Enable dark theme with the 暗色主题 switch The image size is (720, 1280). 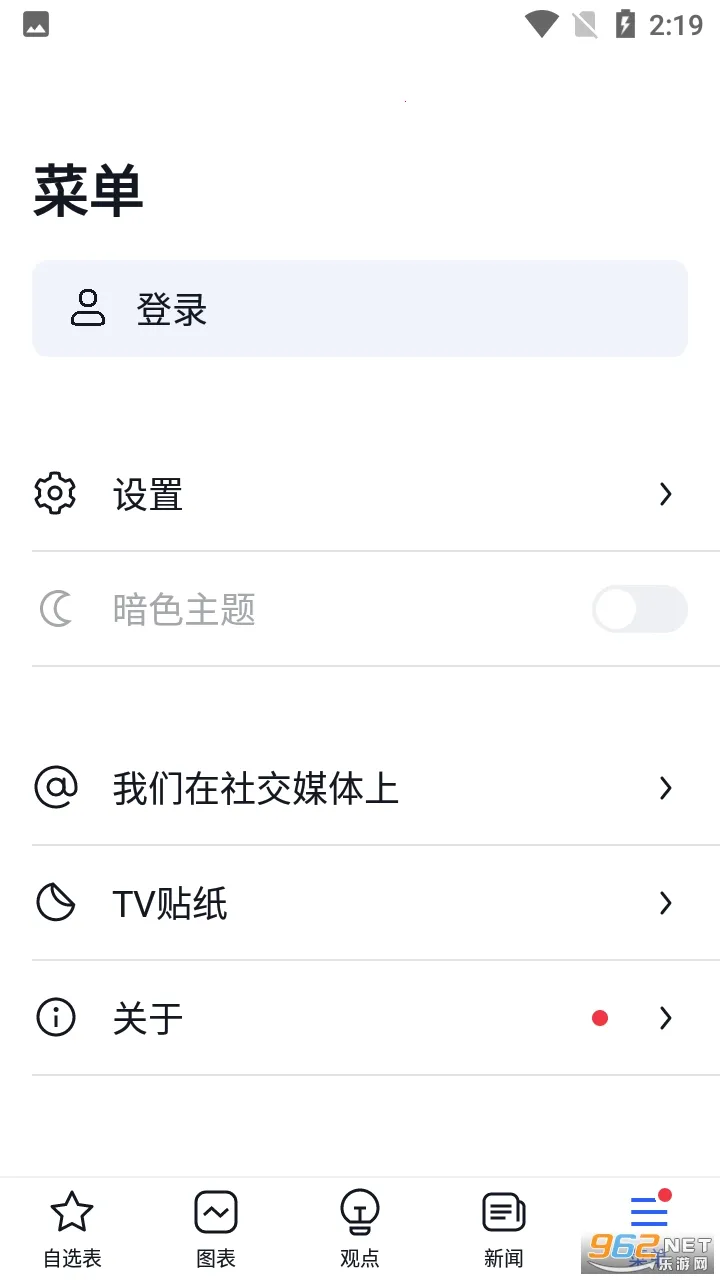(x=639, y=609)
